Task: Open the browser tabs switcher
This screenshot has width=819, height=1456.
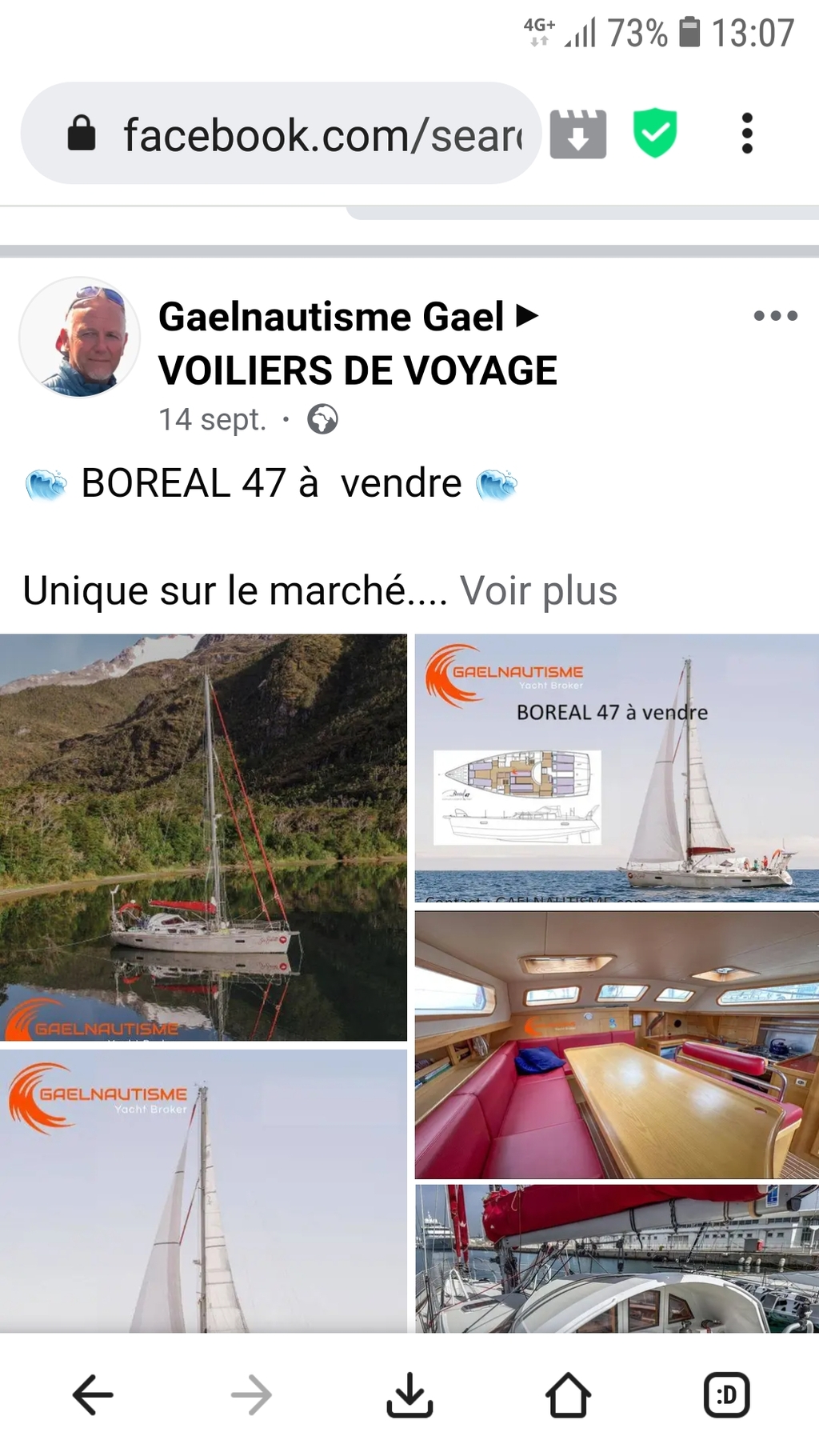Action: coord(726,1395)
